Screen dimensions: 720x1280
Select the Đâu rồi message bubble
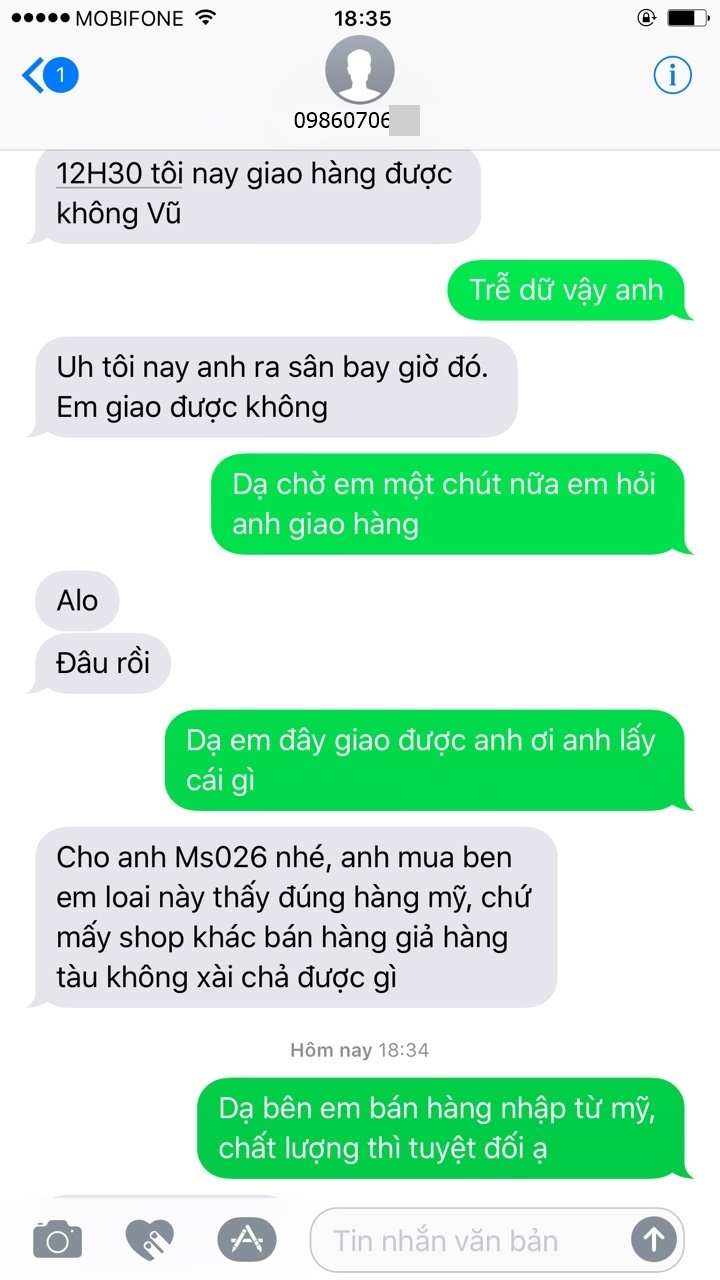[x=100, y=663]
